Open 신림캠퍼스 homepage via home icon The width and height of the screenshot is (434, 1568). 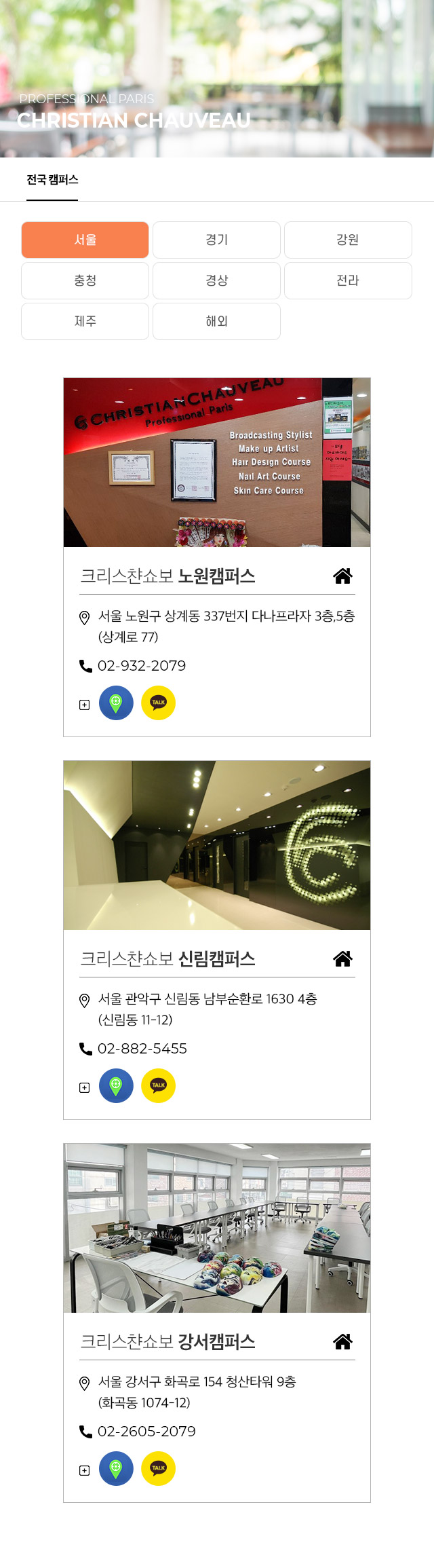coord(342,959)
